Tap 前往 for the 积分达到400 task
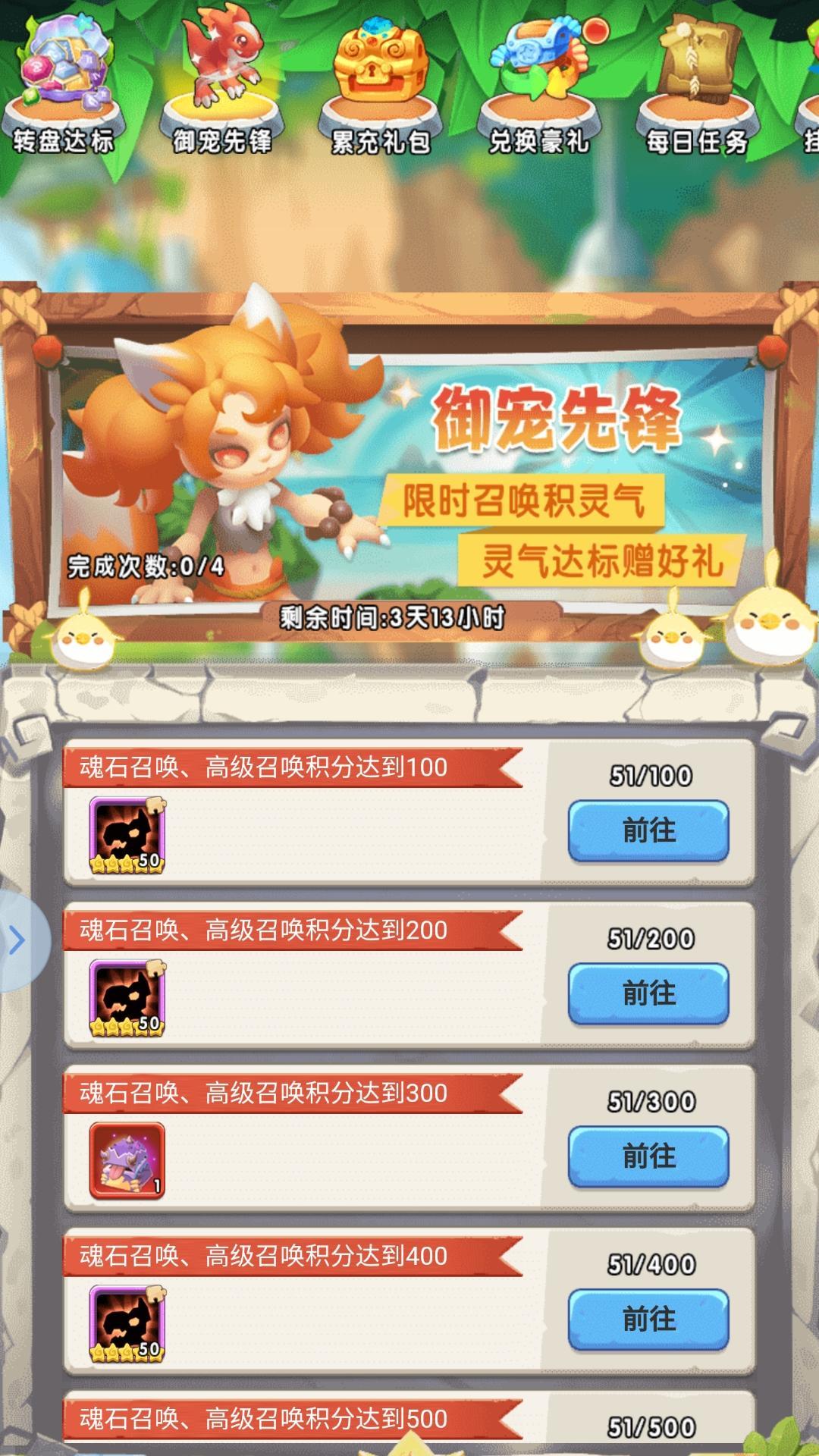This screenshot has height=1456, width=819. coord(648,1320)
